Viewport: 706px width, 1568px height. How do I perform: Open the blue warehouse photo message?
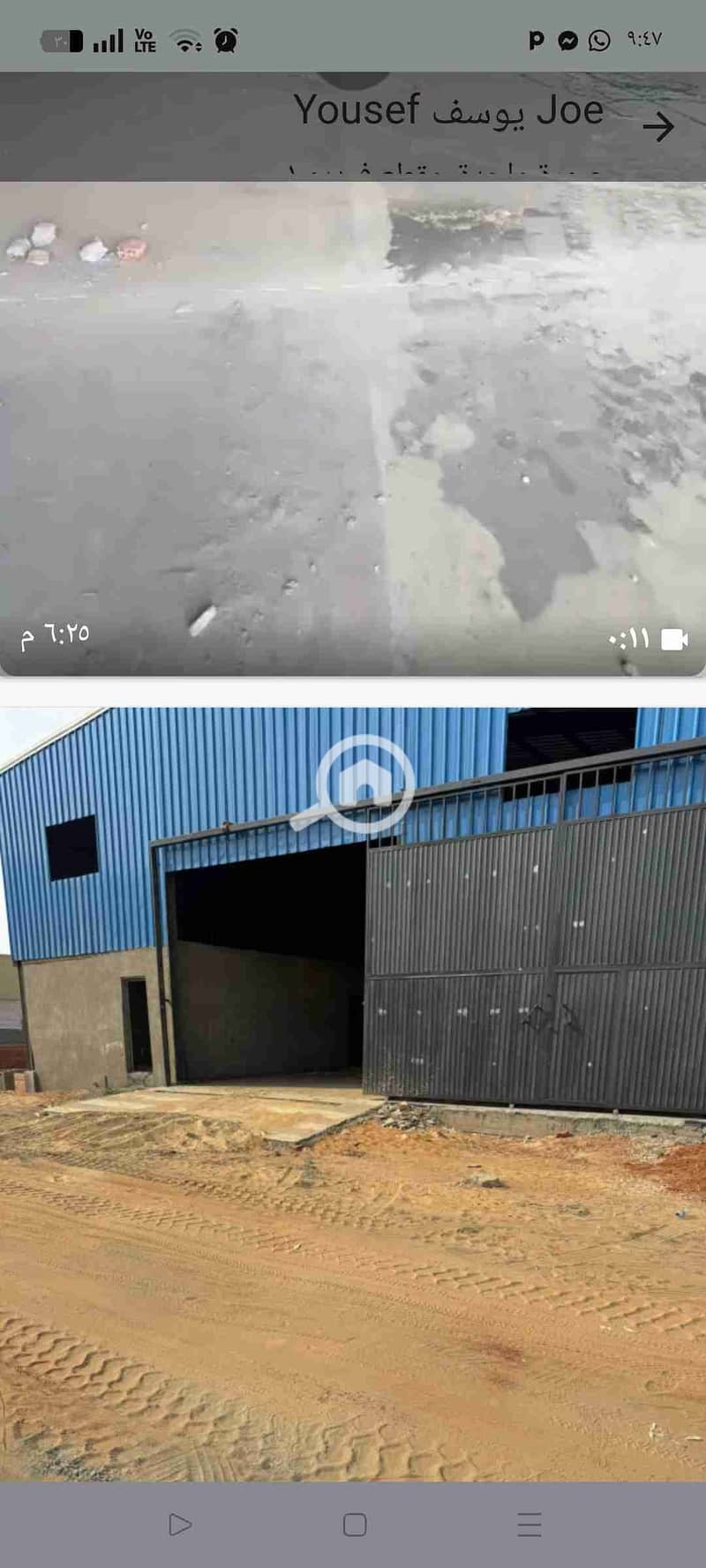(353, 1094)
